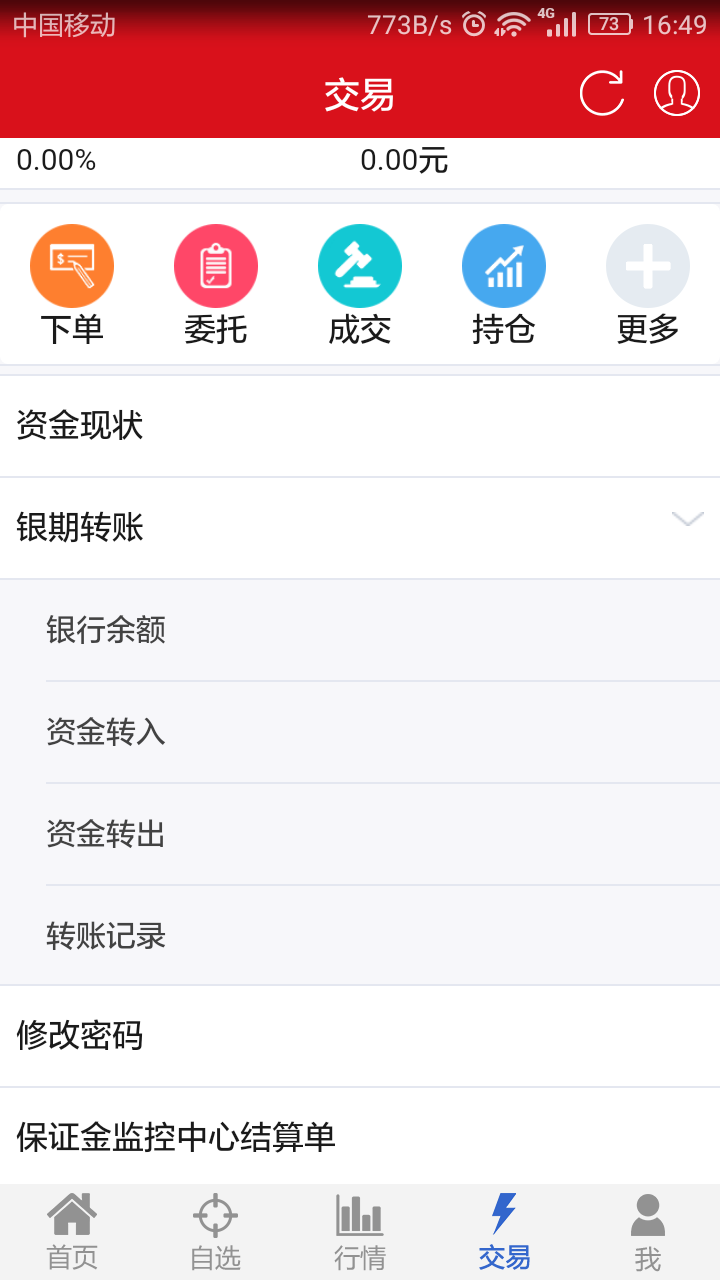The width and height of the screenshot is (720, 1280).
Task: Go to the 我 profile tab
Action: coord(648,1230)
